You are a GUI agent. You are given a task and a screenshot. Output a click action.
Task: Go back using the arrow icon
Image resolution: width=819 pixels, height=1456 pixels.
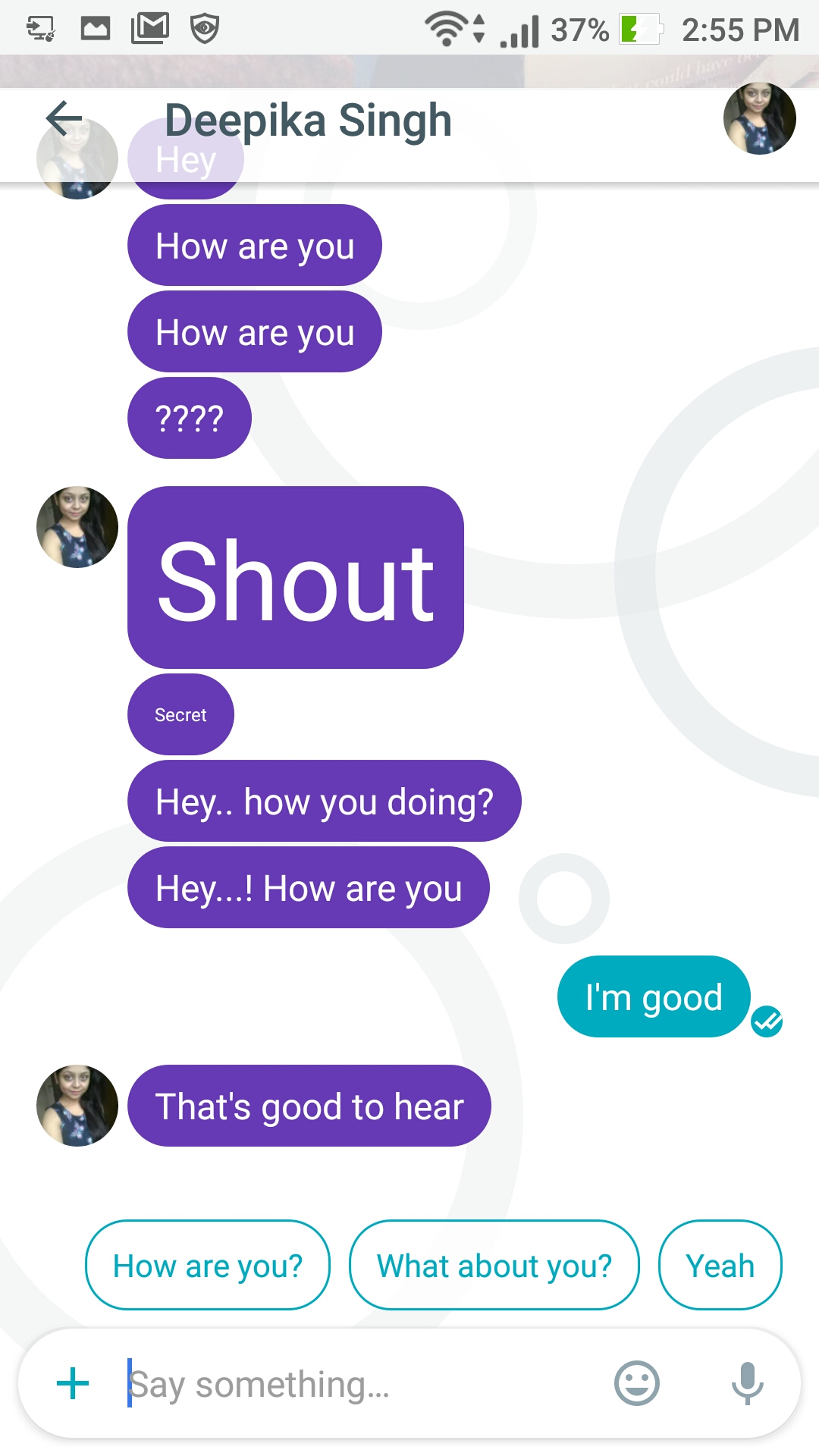(x=64, y=119)
